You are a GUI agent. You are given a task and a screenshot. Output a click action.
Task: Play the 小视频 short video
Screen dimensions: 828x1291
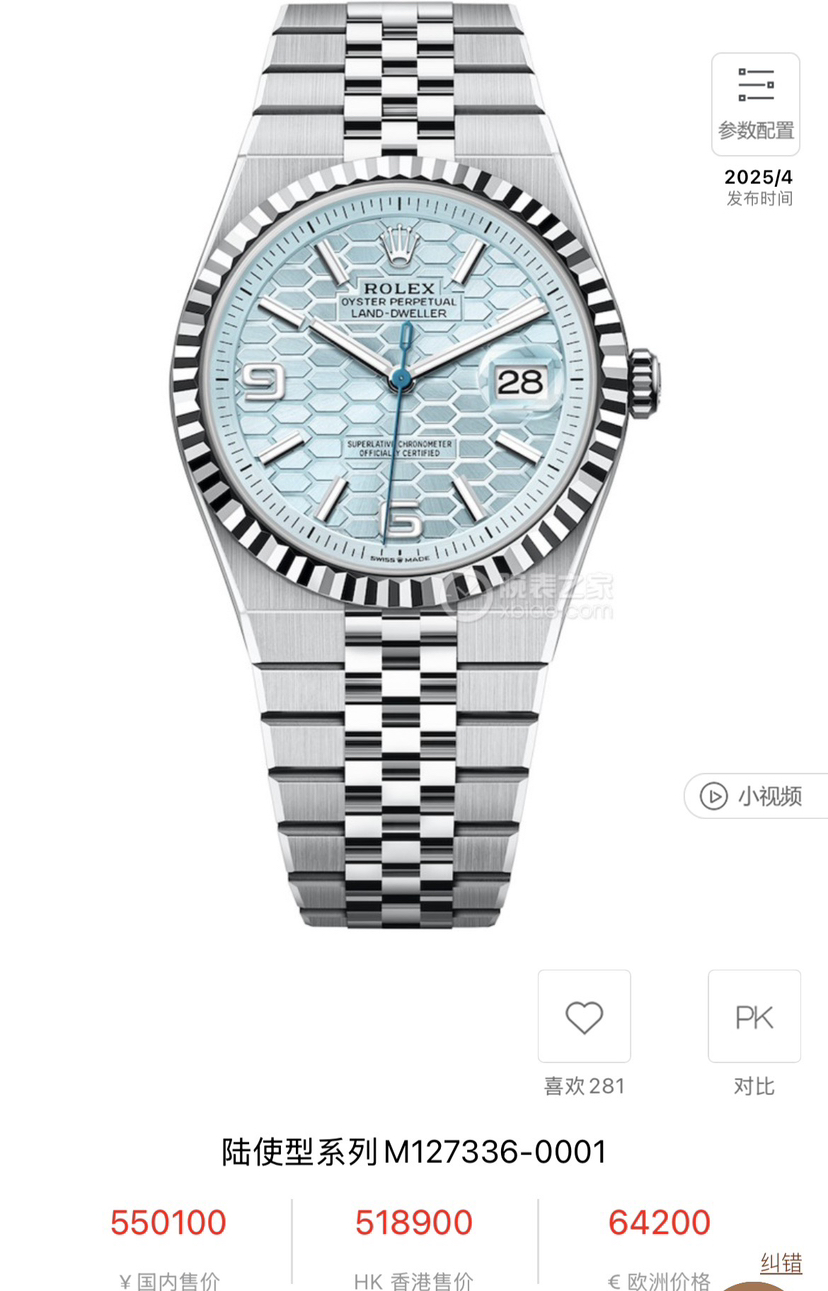[757, 796]
